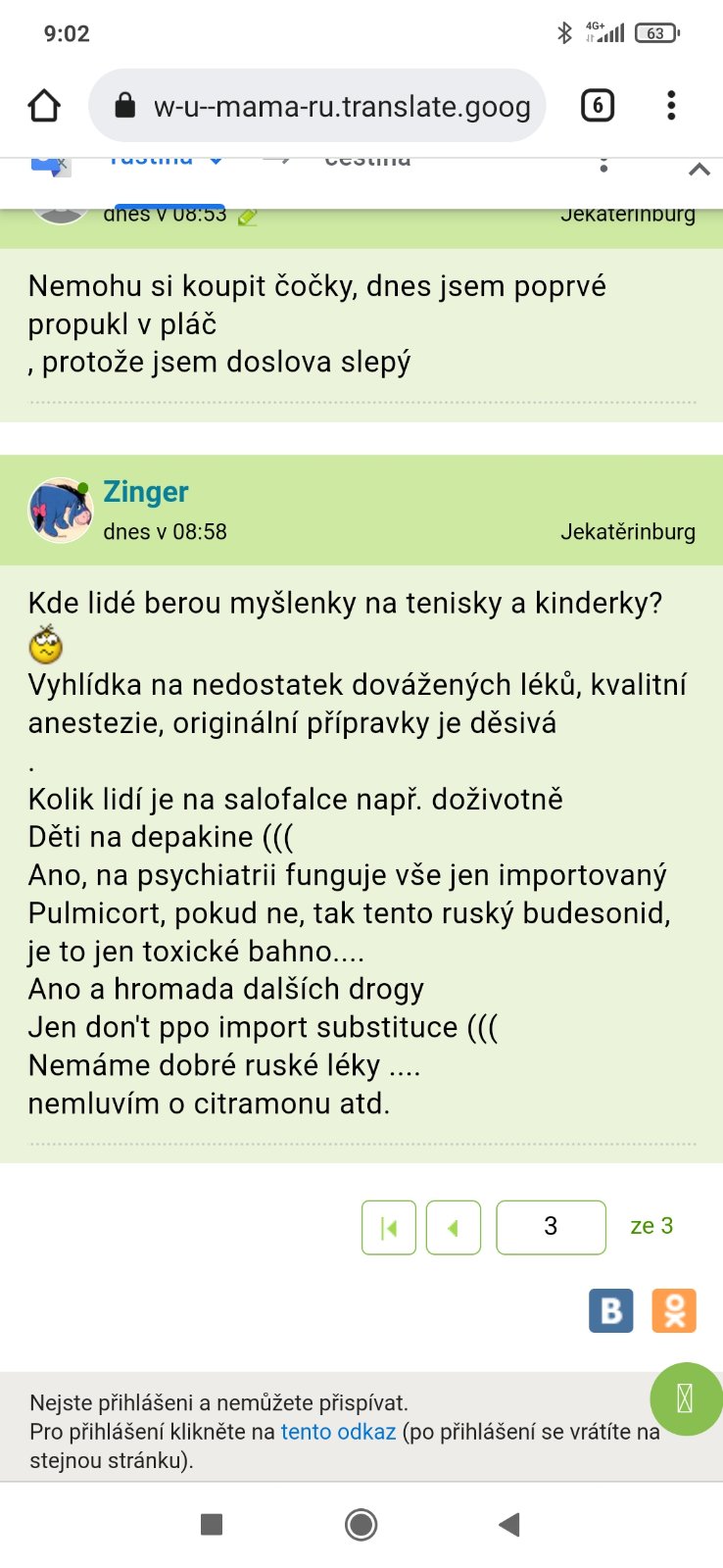The image size is (723, 1568).
Task: Share the thread on Odnoklassniki
Action: [674, 1310]
